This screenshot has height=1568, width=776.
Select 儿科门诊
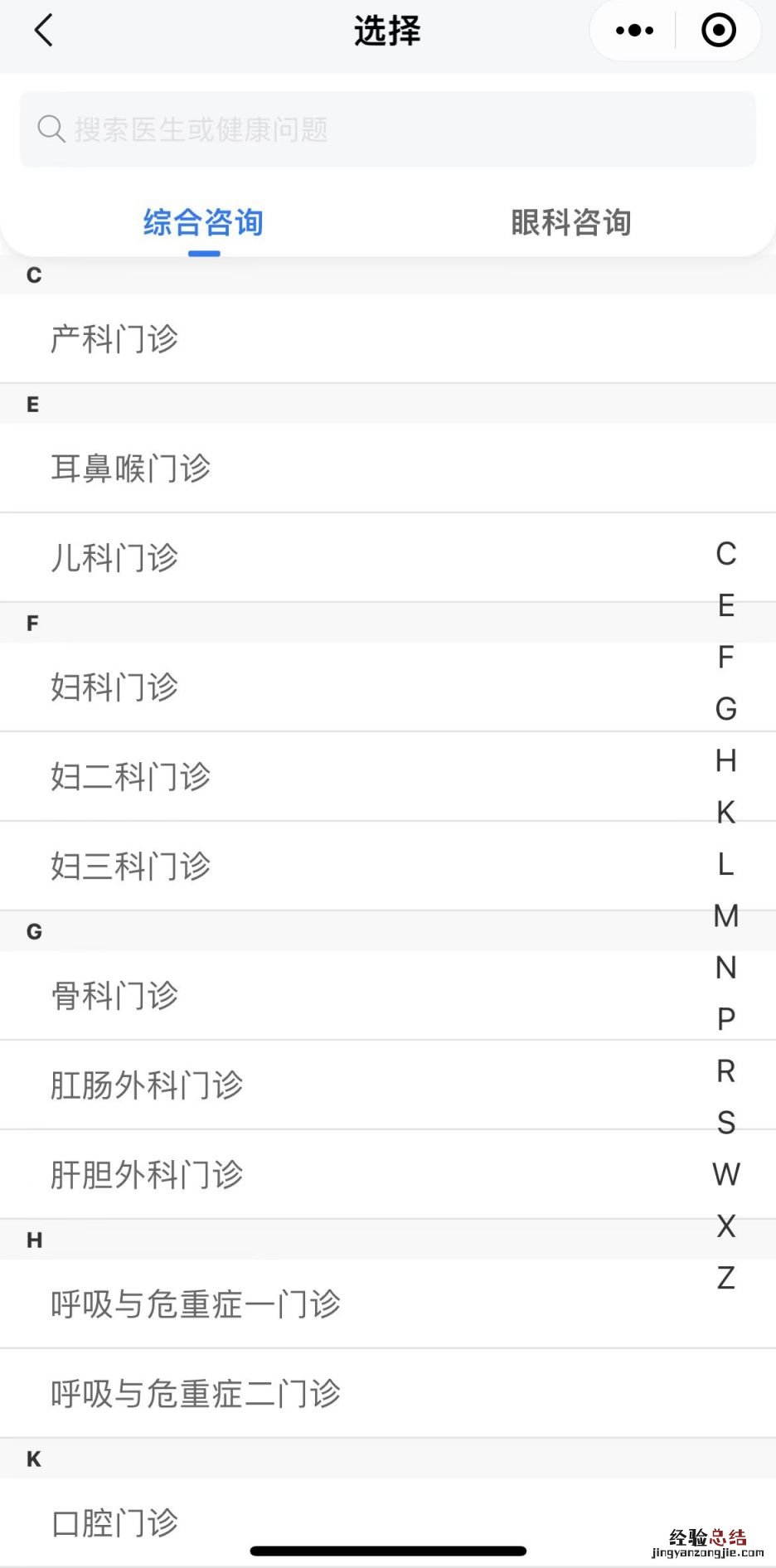tap(114, 557)
